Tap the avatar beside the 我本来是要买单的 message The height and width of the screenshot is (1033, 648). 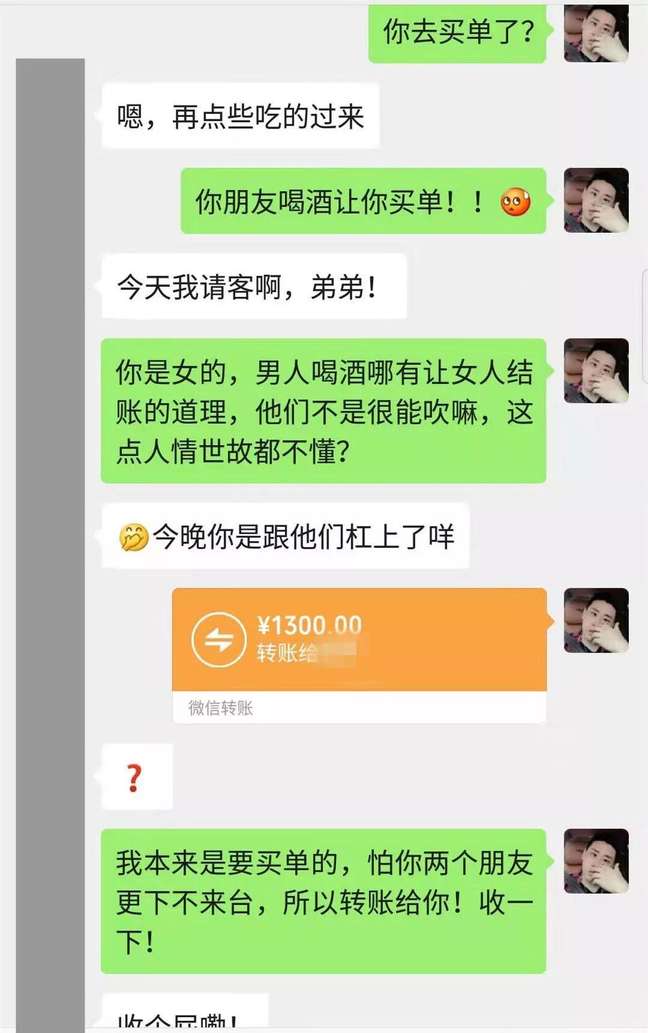point(596,860)
